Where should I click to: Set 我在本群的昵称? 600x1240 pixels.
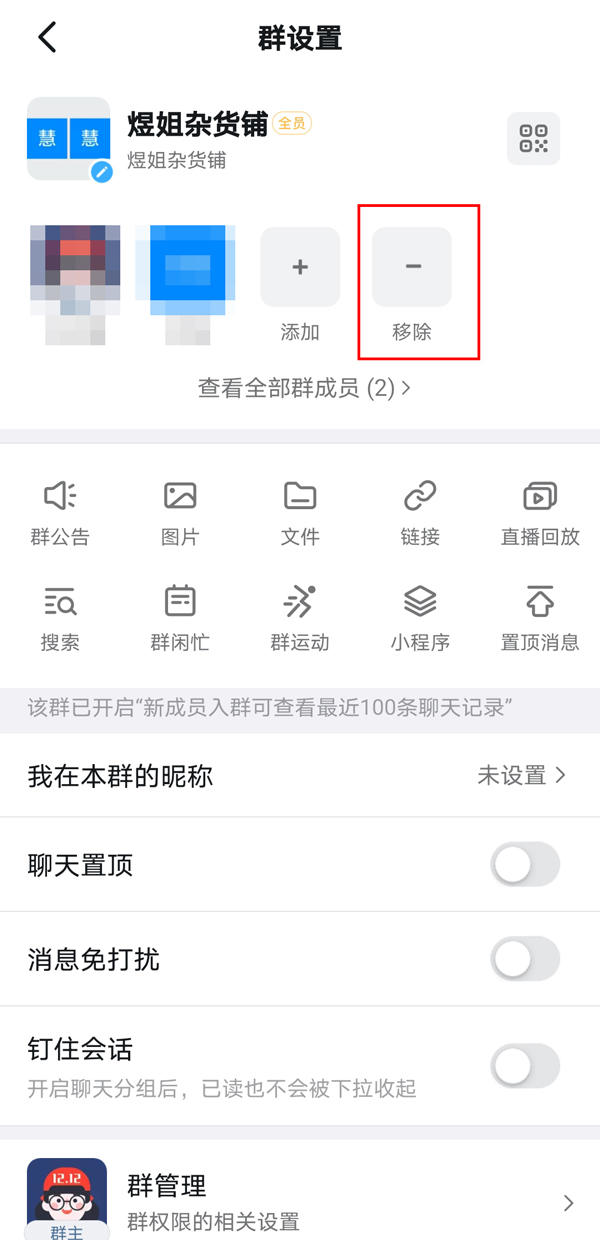300,775
